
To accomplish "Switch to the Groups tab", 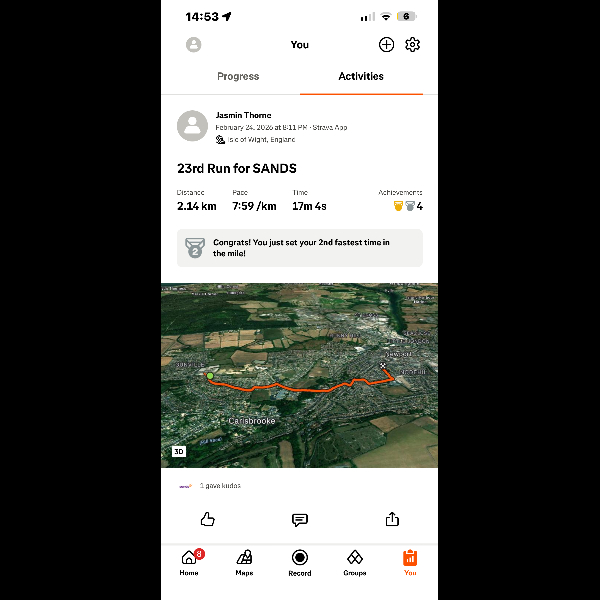I will click(x=355, y=562).
